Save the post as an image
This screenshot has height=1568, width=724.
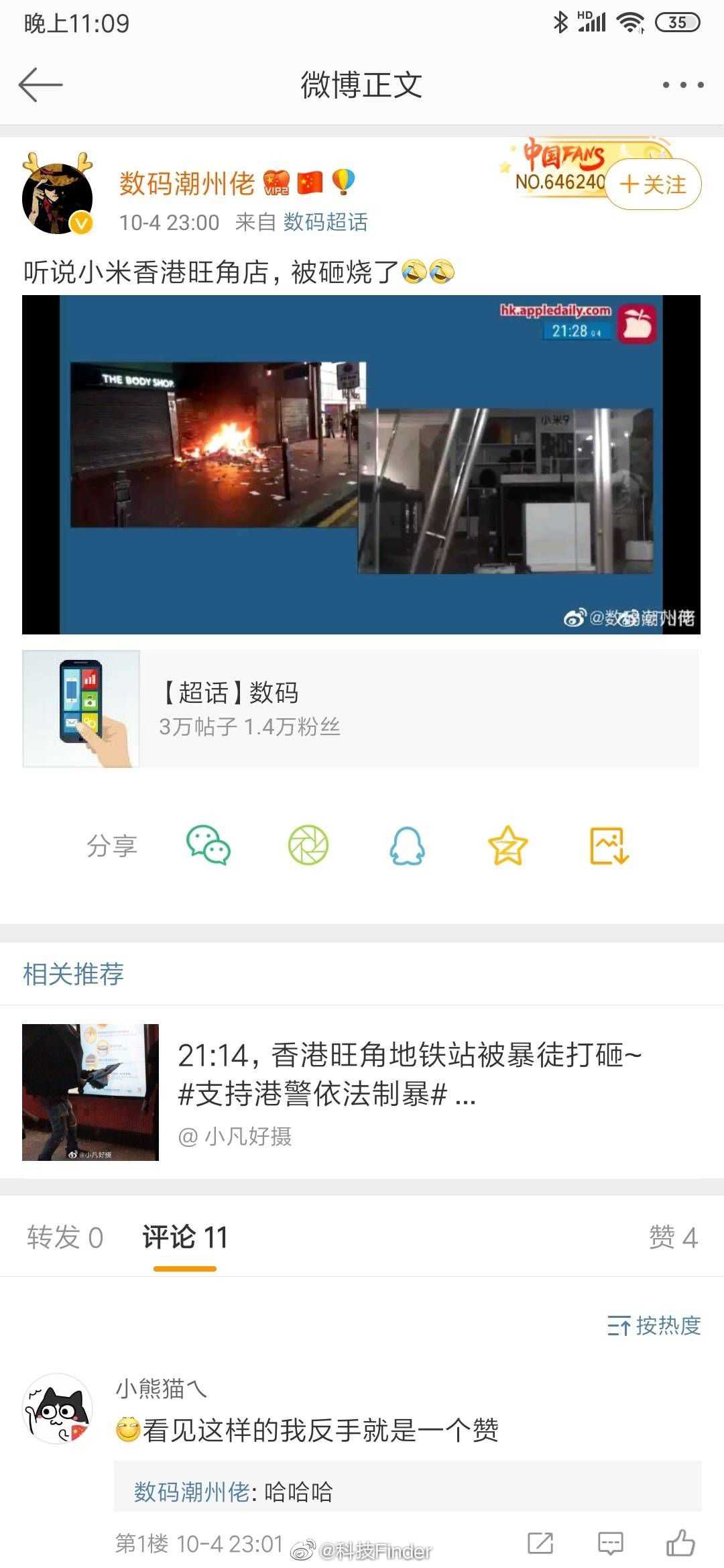coord(609,845)
